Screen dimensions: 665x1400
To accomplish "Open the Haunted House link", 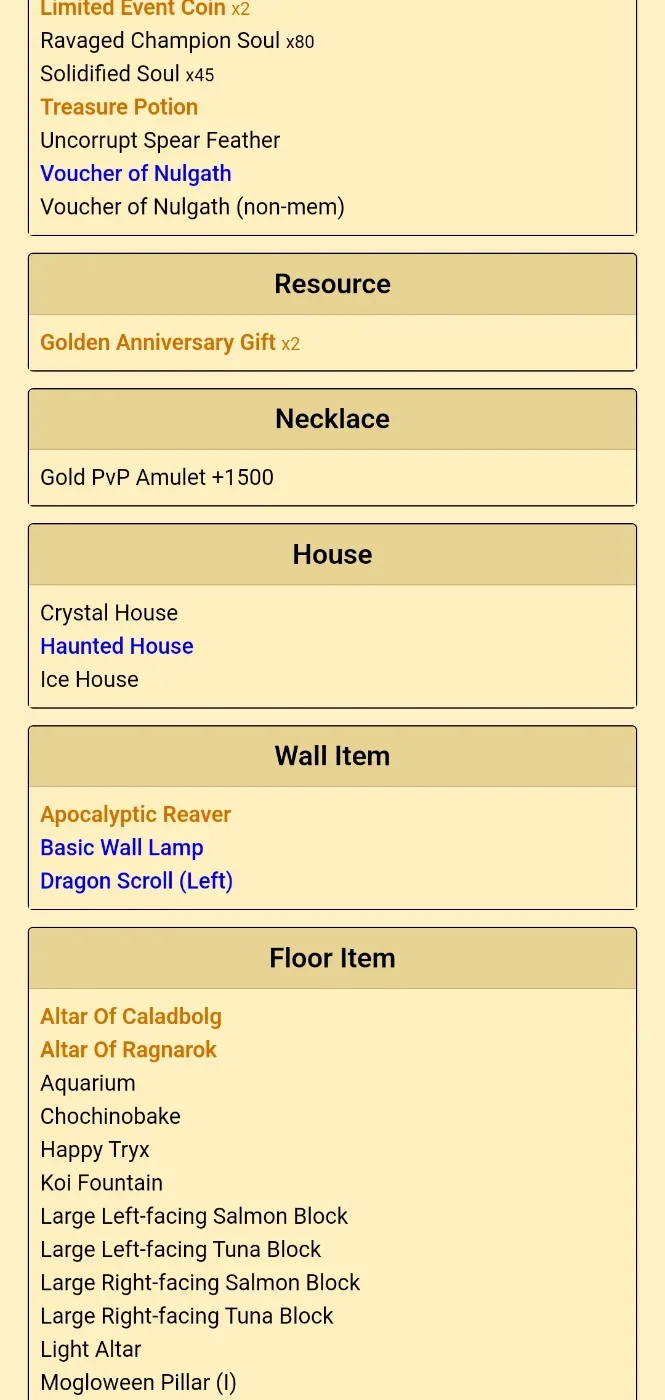I will point(117,646).
